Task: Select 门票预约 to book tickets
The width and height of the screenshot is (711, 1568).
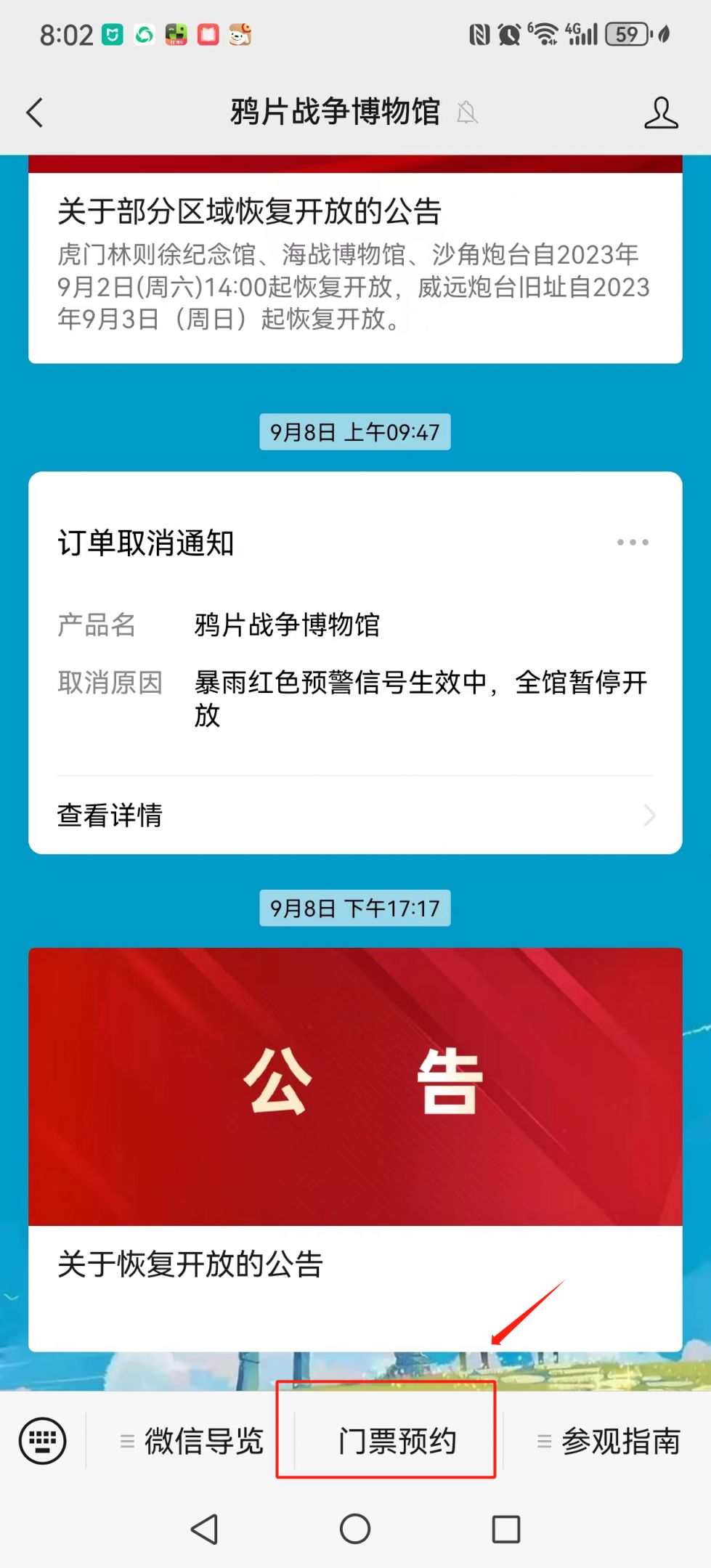Action: tap(397, 1441)
